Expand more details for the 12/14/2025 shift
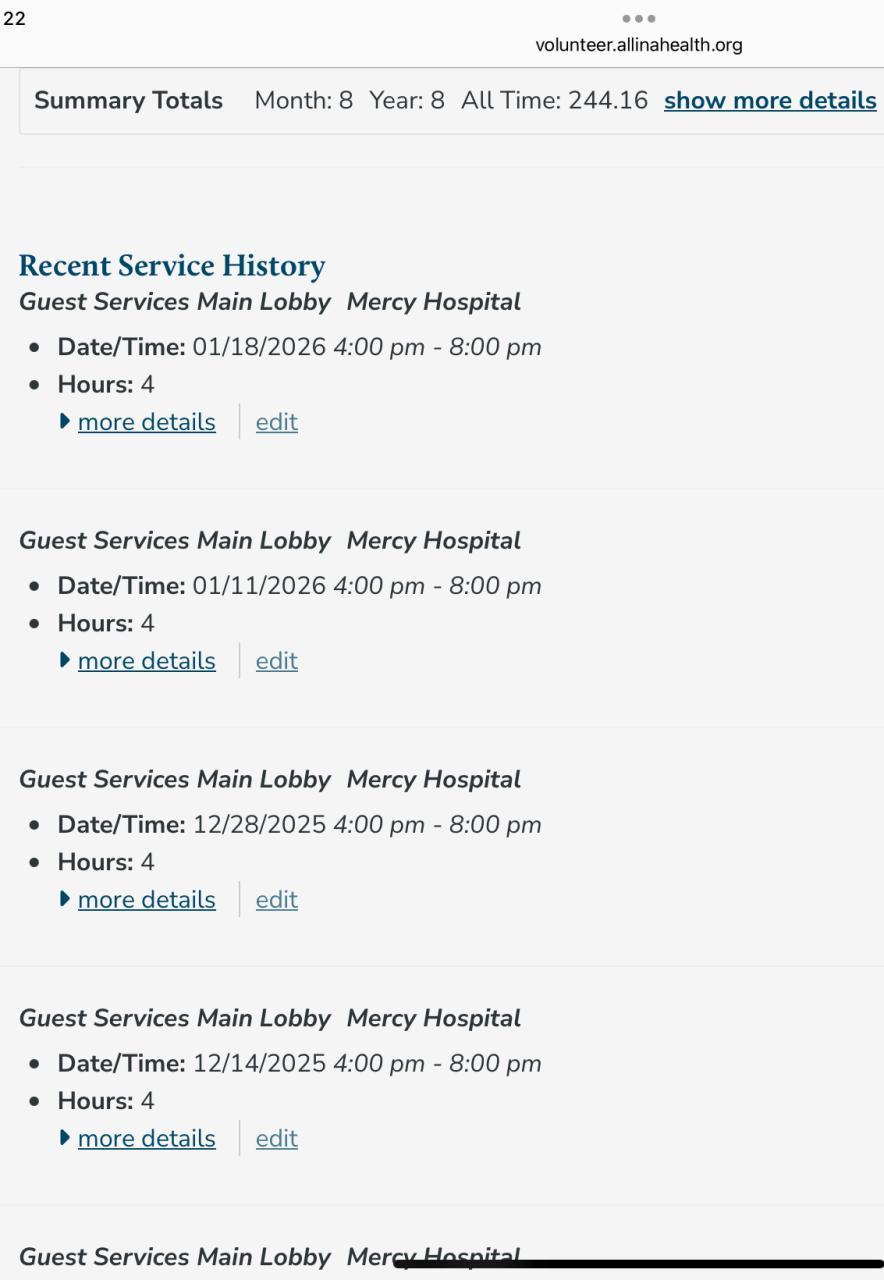 pos(146,1139)
